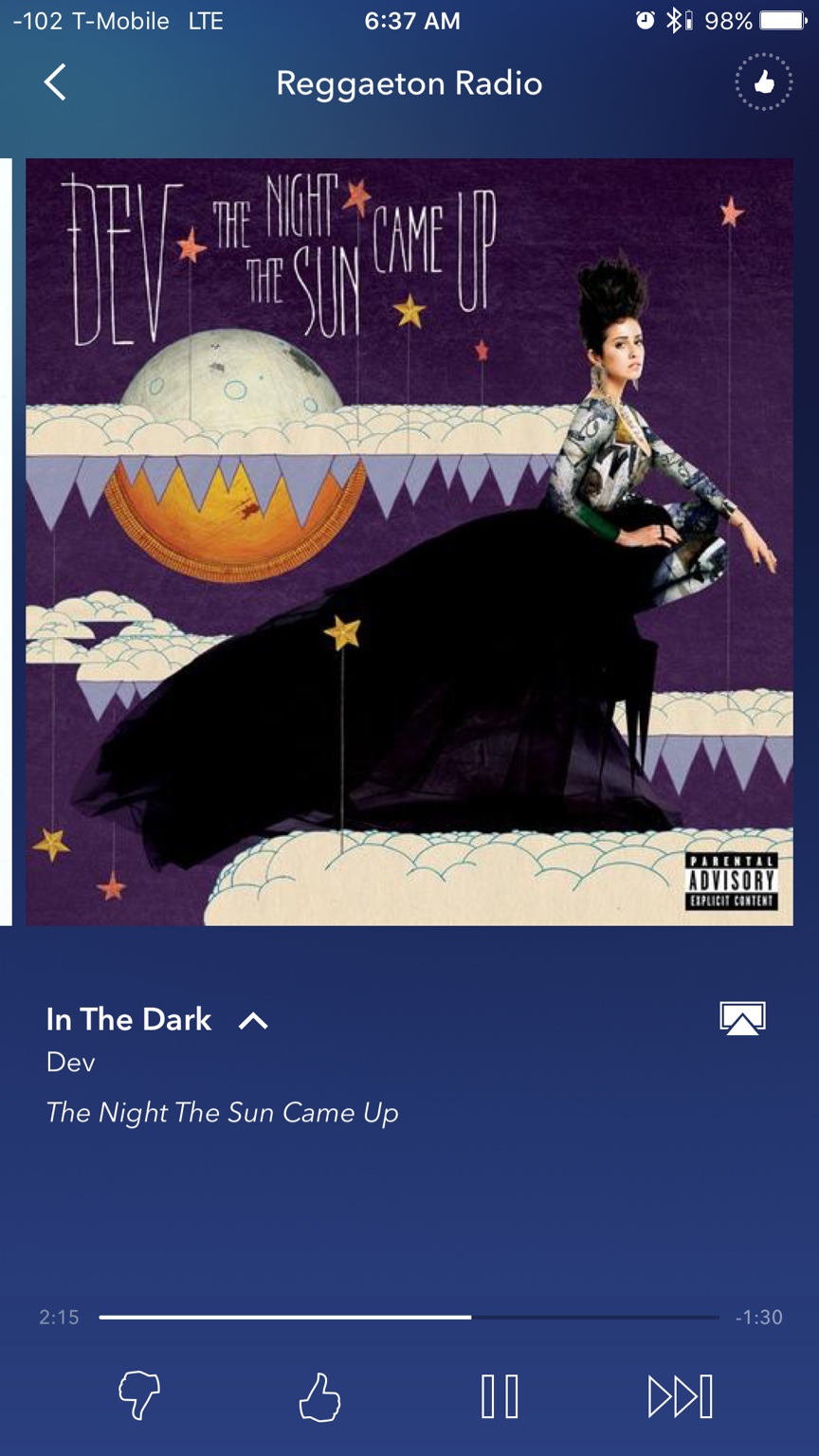The image size is (819, 1456).
Task: Pause the current song
Action: click(500, 1396)
